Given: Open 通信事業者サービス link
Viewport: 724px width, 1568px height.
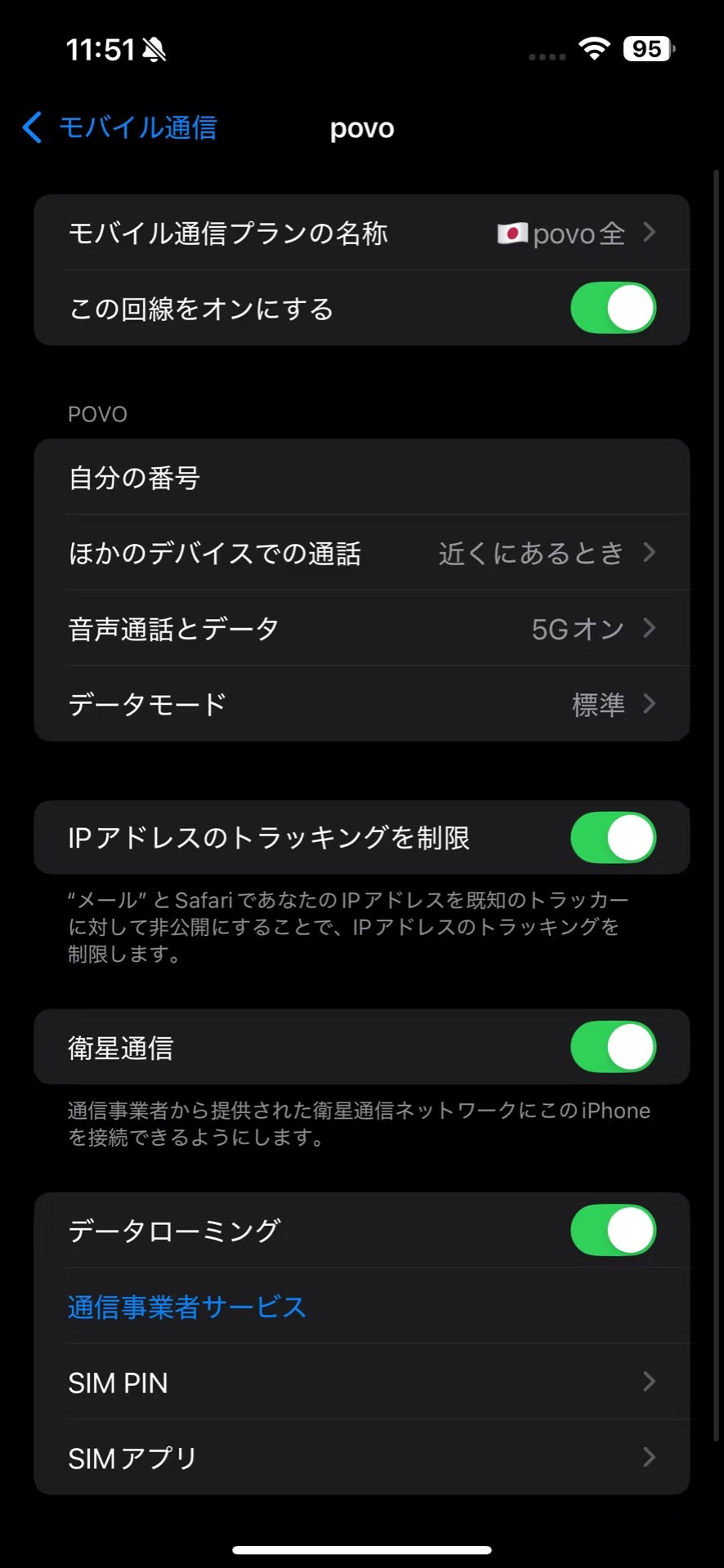Looking at the screenshot, I should coord(187,1307).
